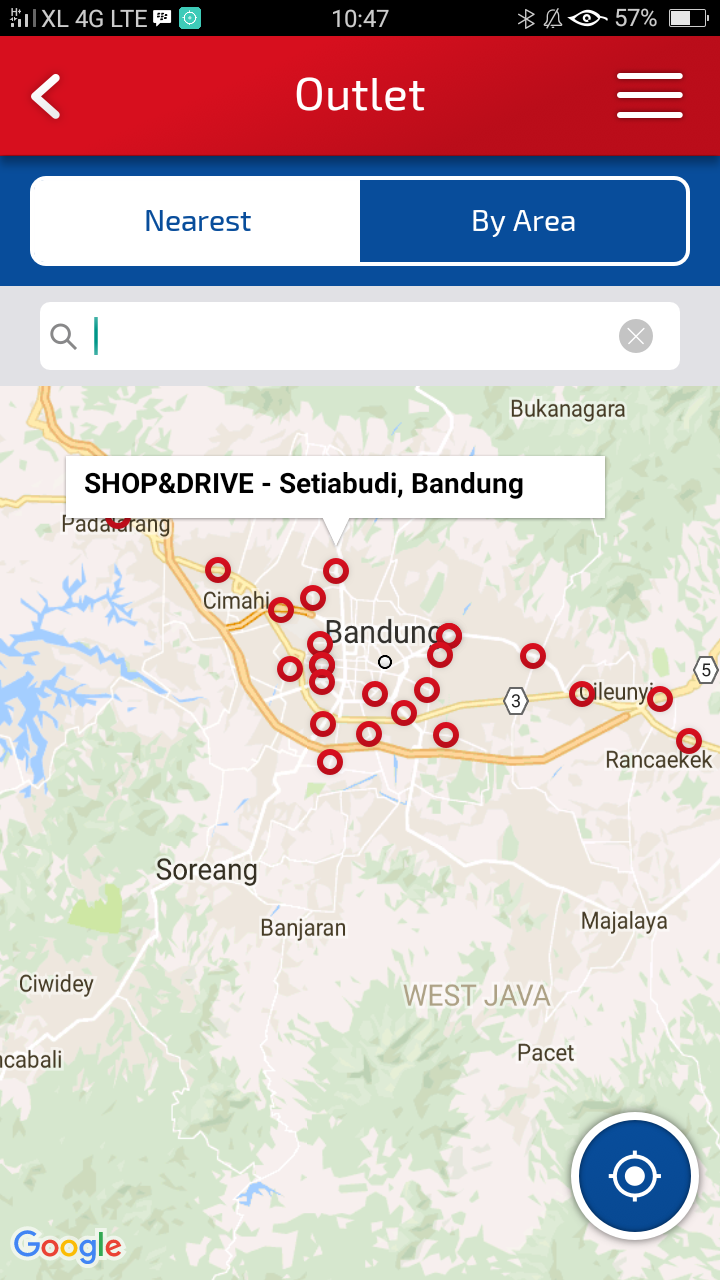
Task: Switch to the Nearest tab
Action: pos(197,221)
